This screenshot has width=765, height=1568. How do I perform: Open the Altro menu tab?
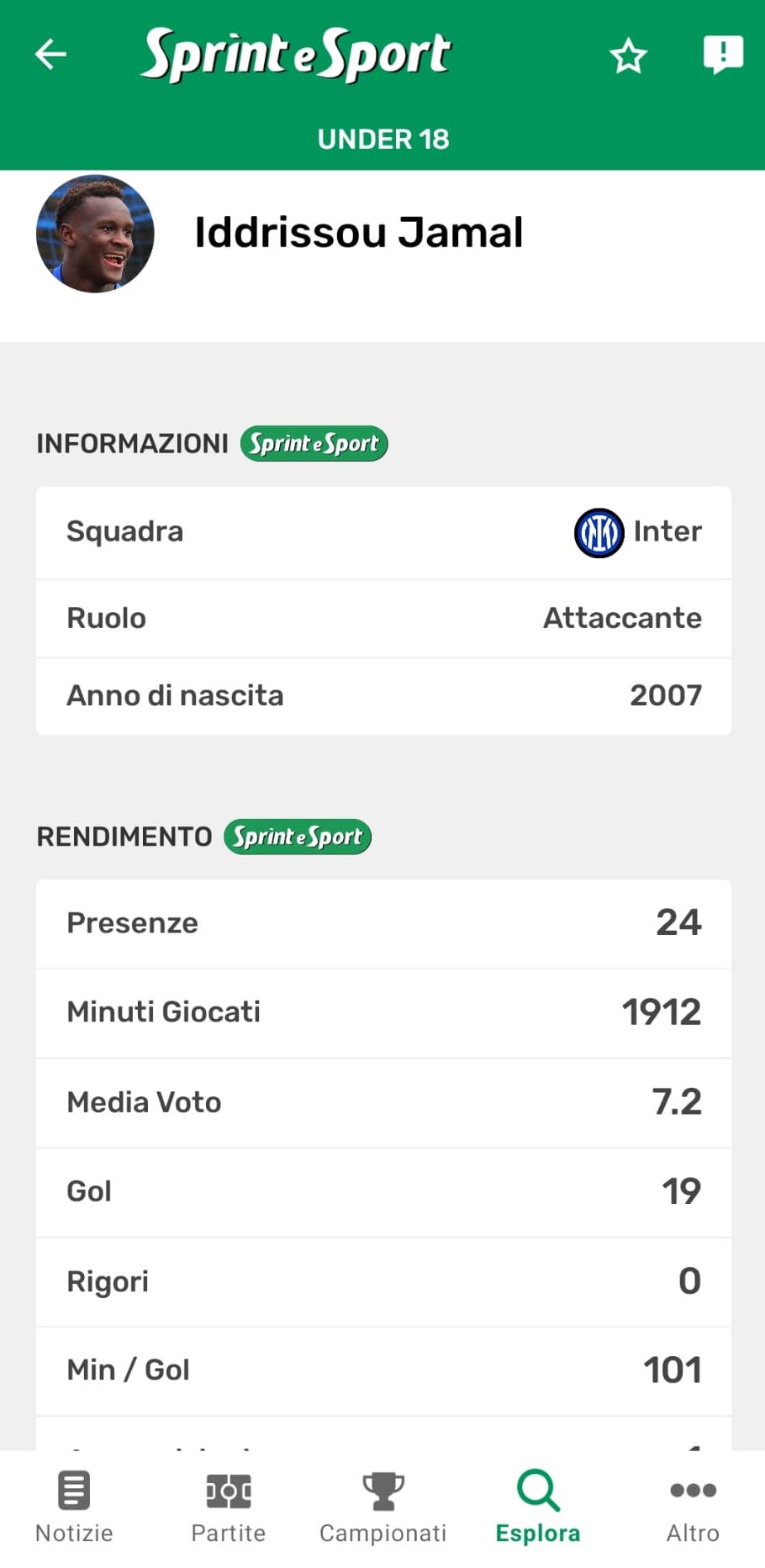693,1507
